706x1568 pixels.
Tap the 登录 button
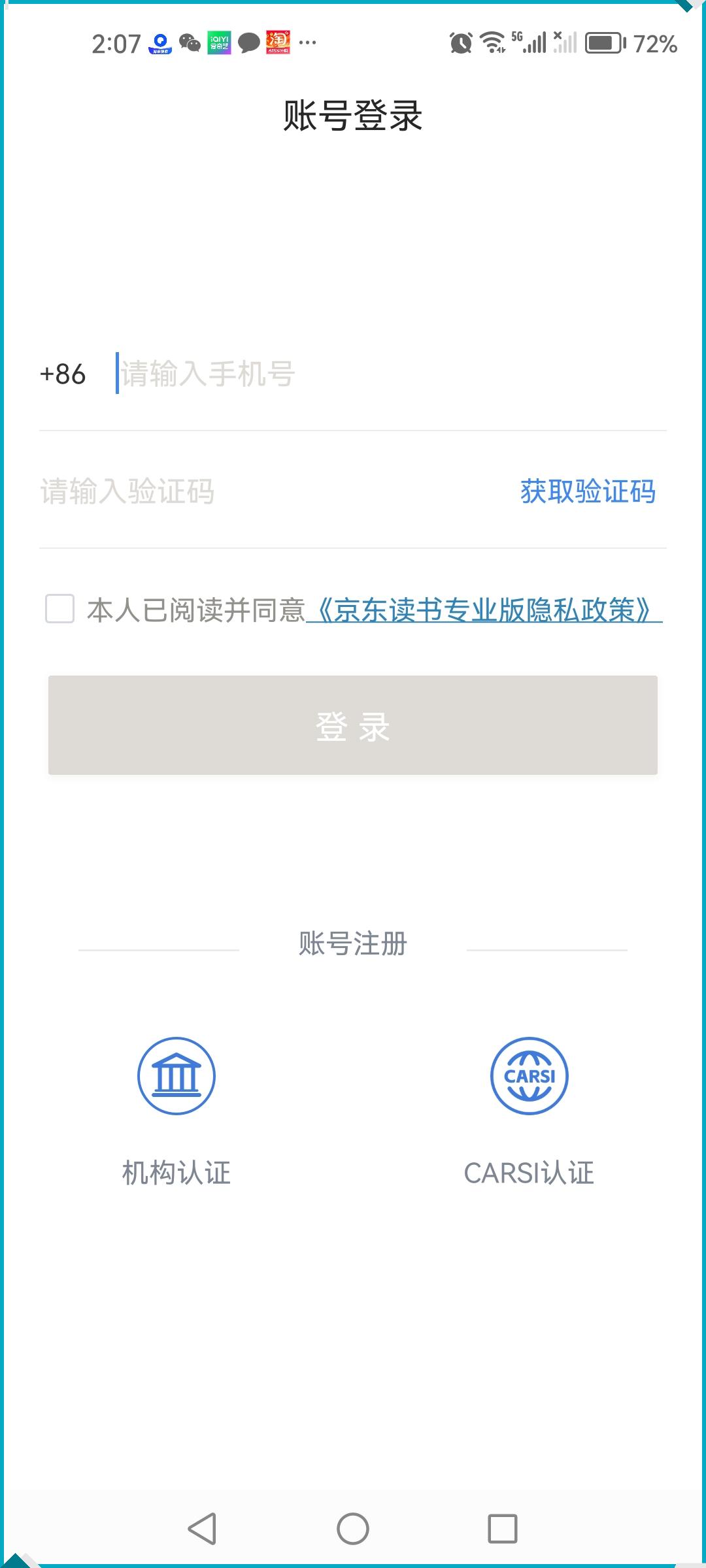pyautogui.click(x=353, y=725)
